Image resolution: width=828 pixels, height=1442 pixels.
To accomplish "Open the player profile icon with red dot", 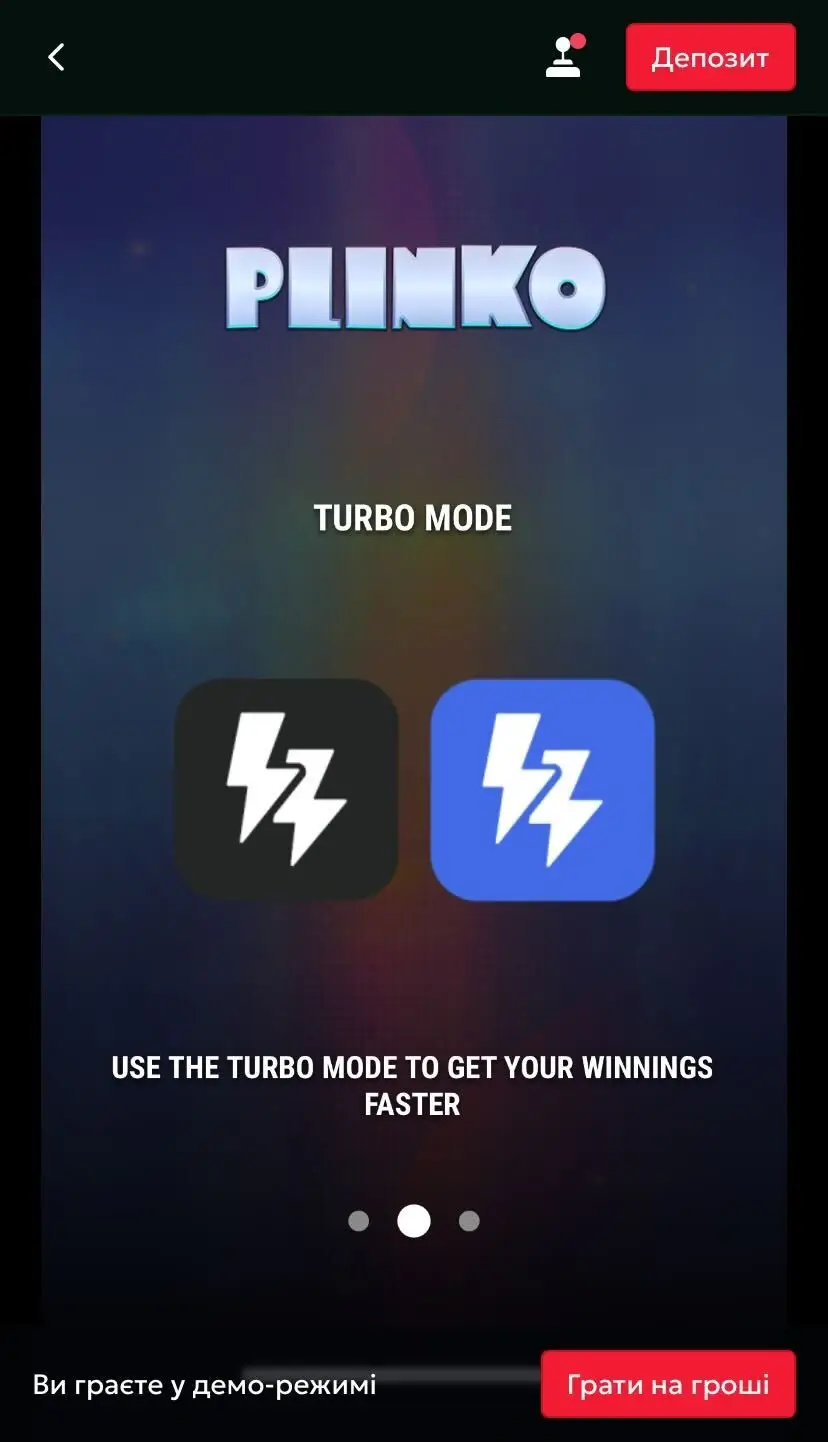I will 564,57.
